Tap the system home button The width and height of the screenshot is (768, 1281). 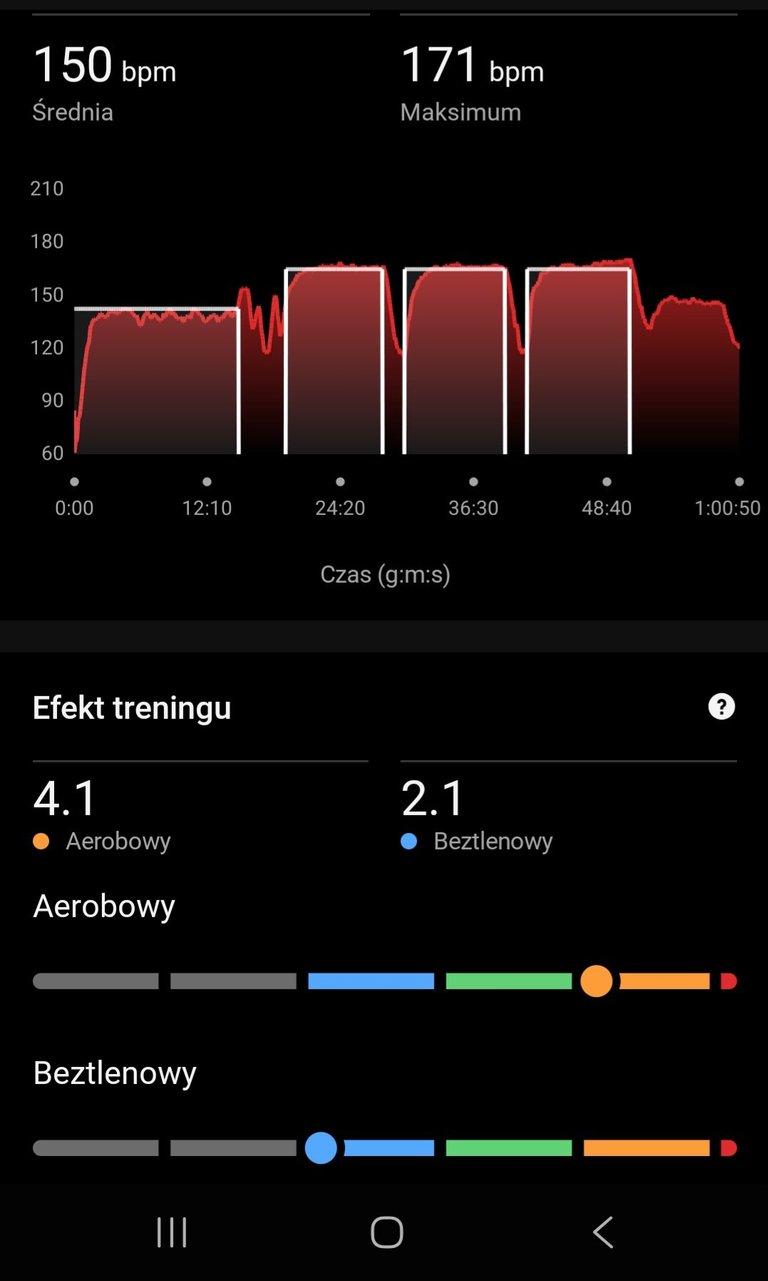click(x=386, y=1232)
